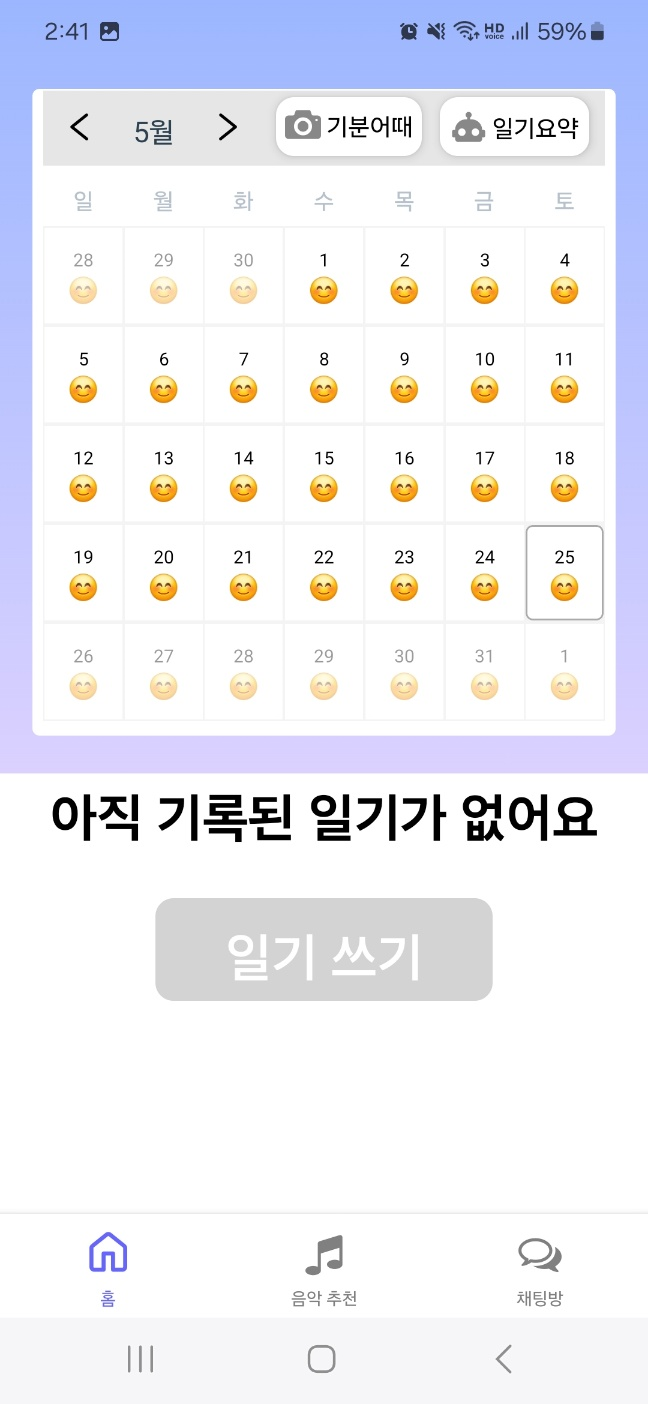Select May 20 on the calendar

[164, 574]
